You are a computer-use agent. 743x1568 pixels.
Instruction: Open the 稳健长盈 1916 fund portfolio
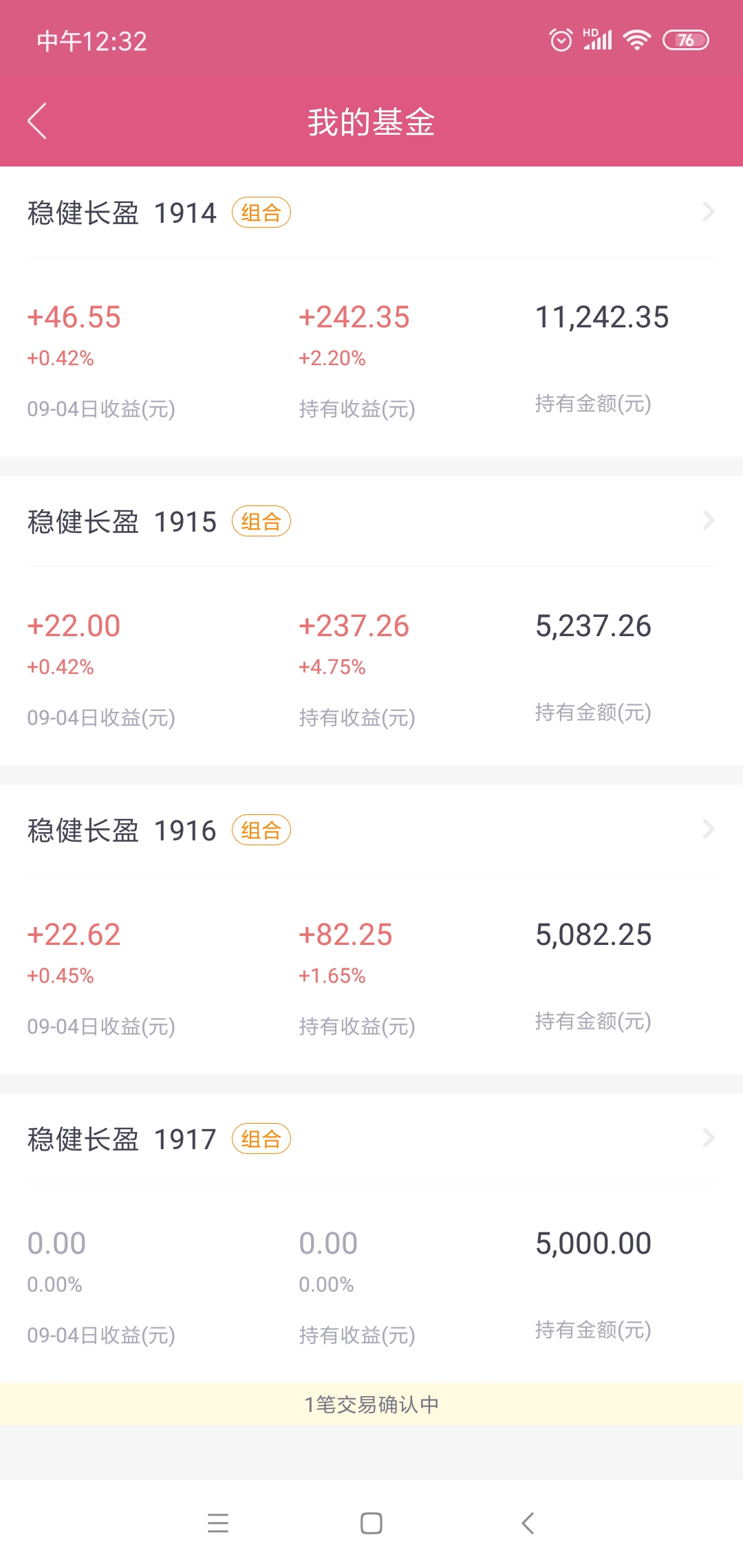[x=371, y=830]
